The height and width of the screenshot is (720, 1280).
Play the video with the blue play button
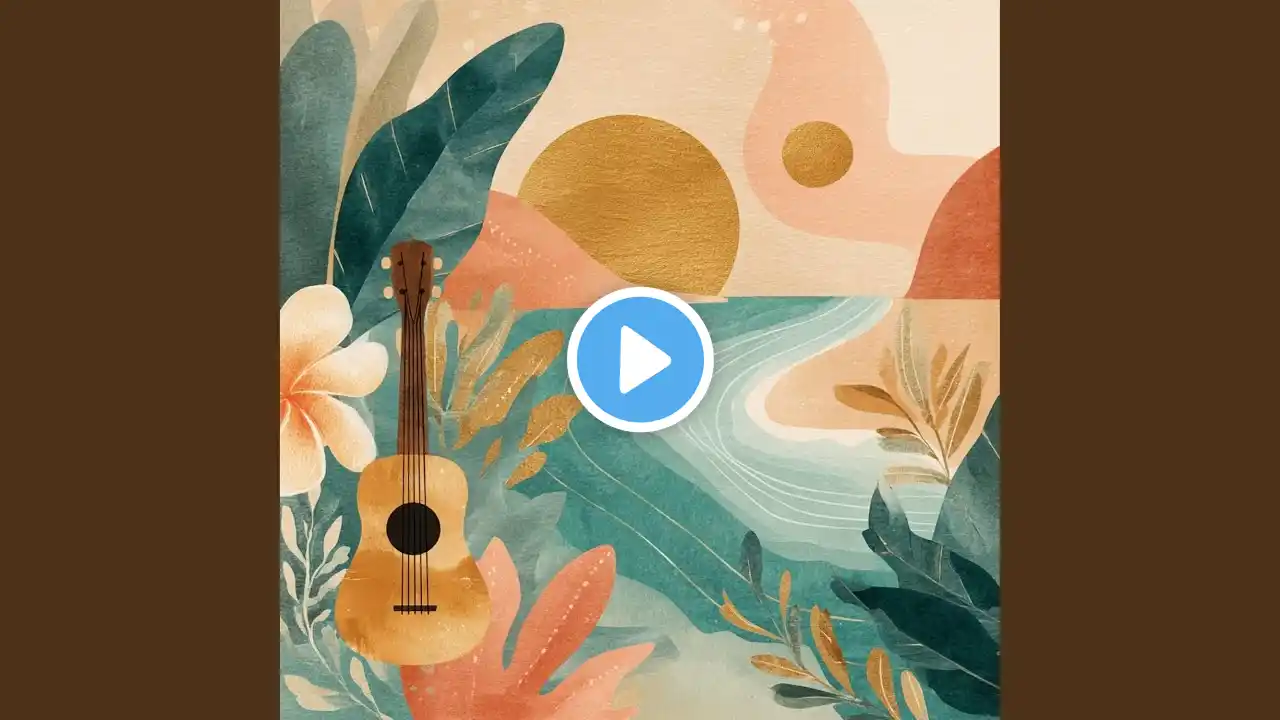click(640, 359)
